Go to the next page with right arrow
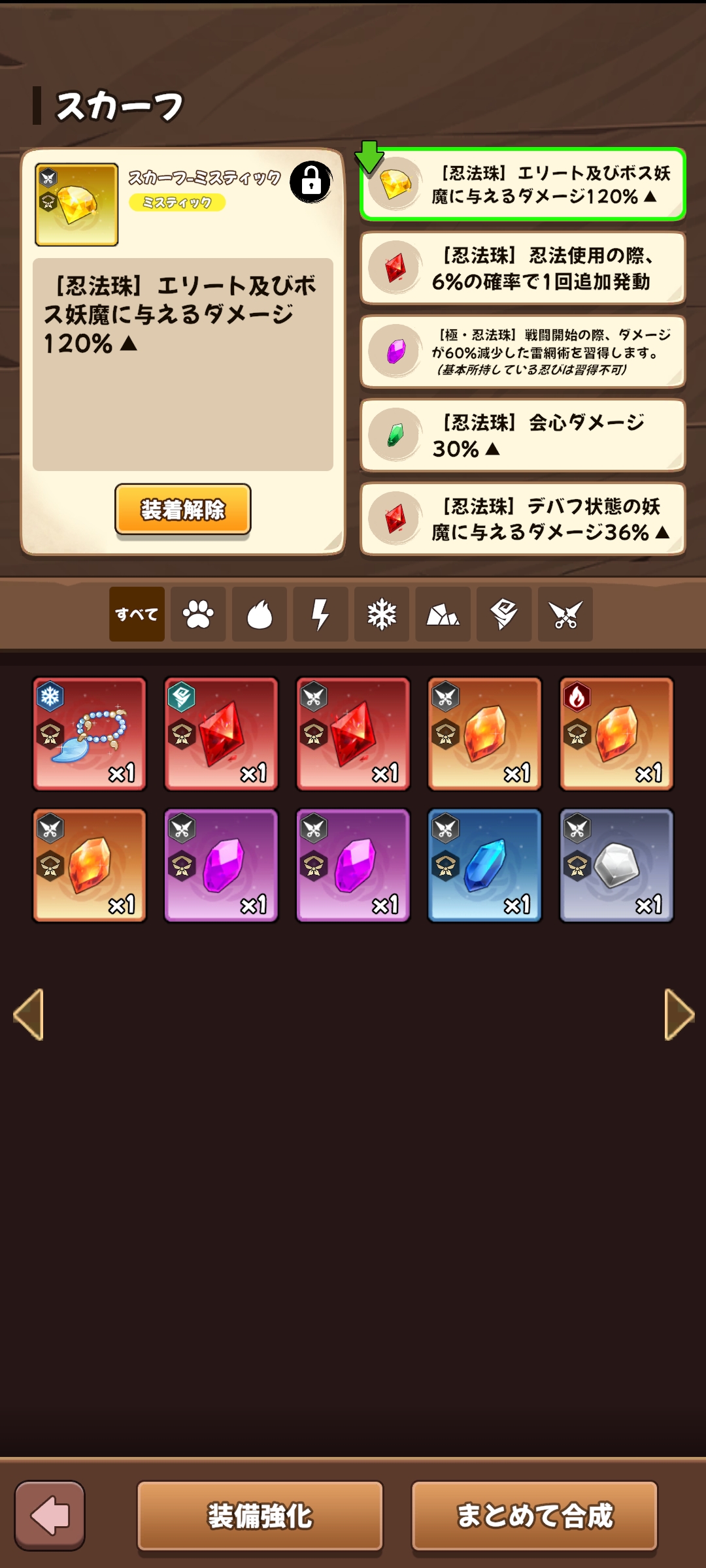The width and height of the screenshot is (706, 1568). [679, 1015]
